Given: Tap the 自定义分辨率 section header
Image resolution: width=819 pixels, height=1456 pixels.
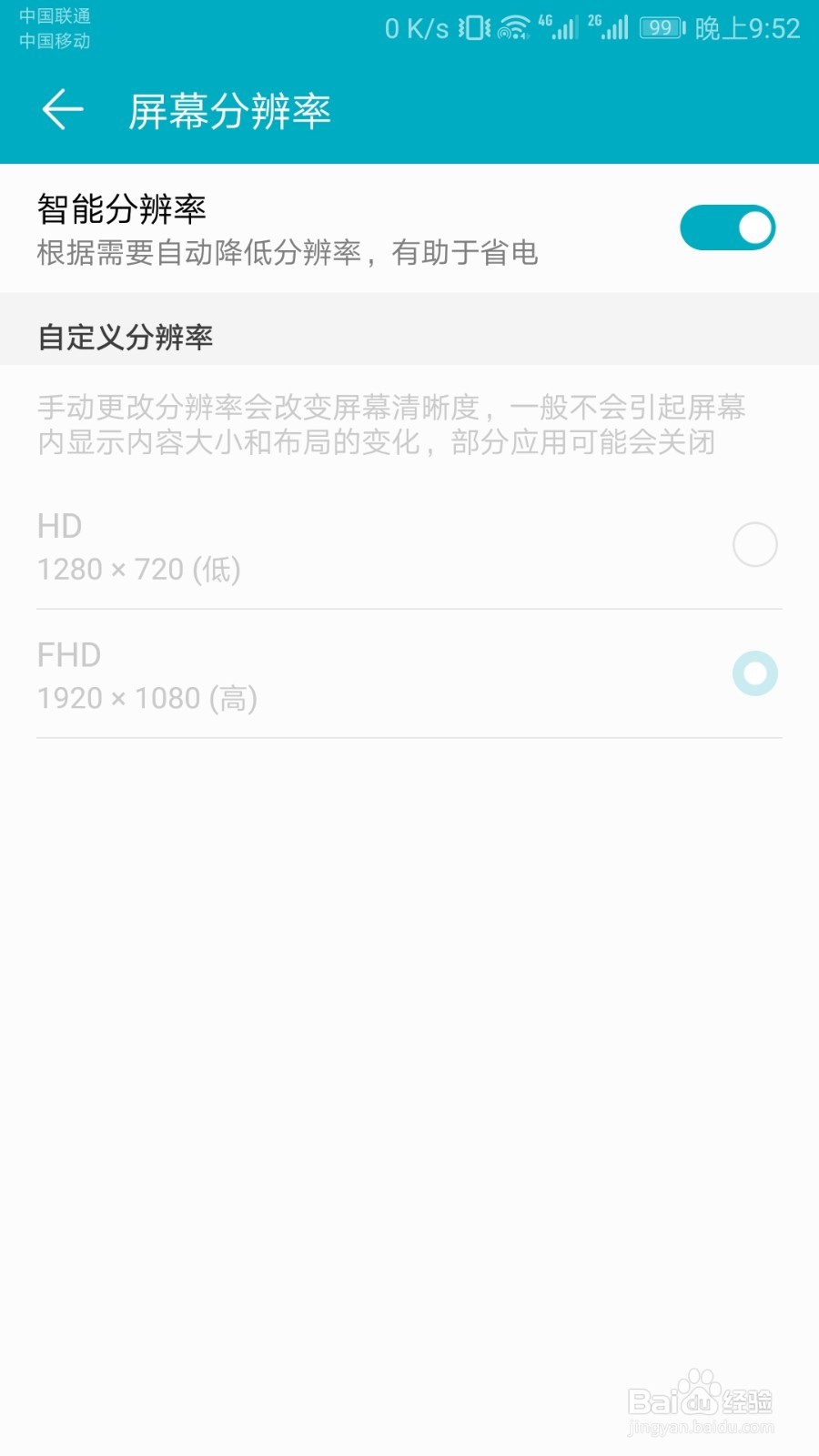Looking at the screenshot, I should point(126,337).
